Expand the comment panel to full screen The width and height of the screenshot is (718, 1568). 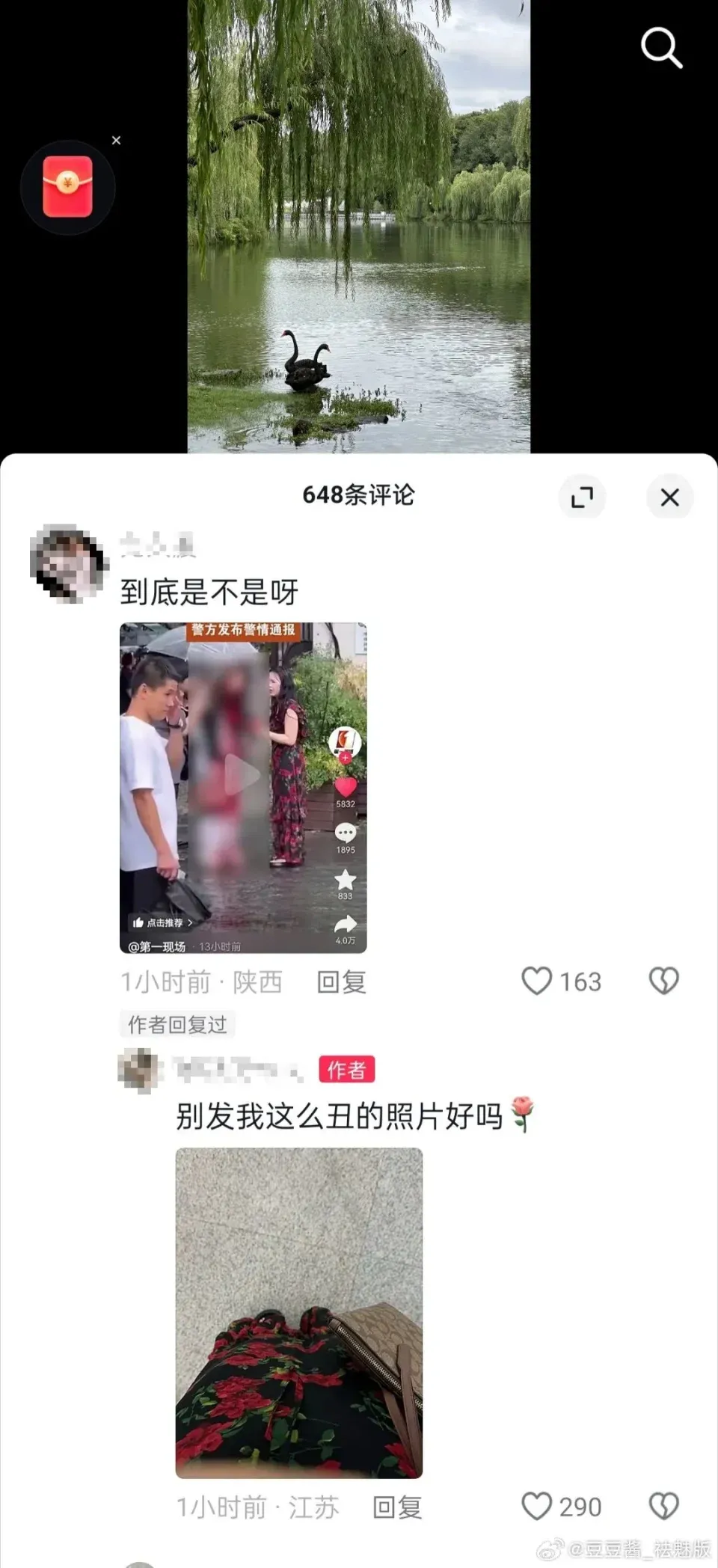point(583,497)
